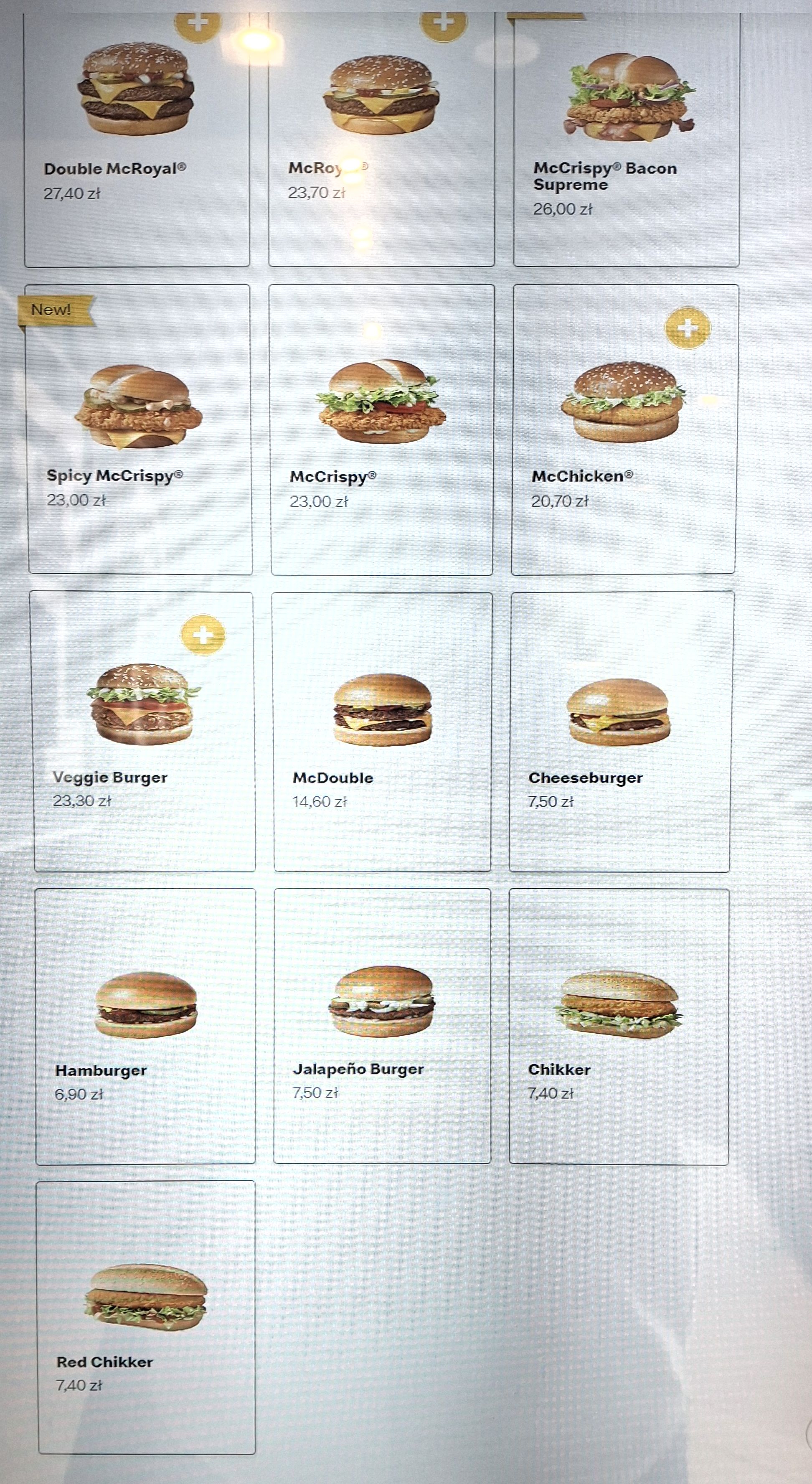Pick the Cheeseburger for 7,50 zł
812x1484 pixels.
[620, 732]
